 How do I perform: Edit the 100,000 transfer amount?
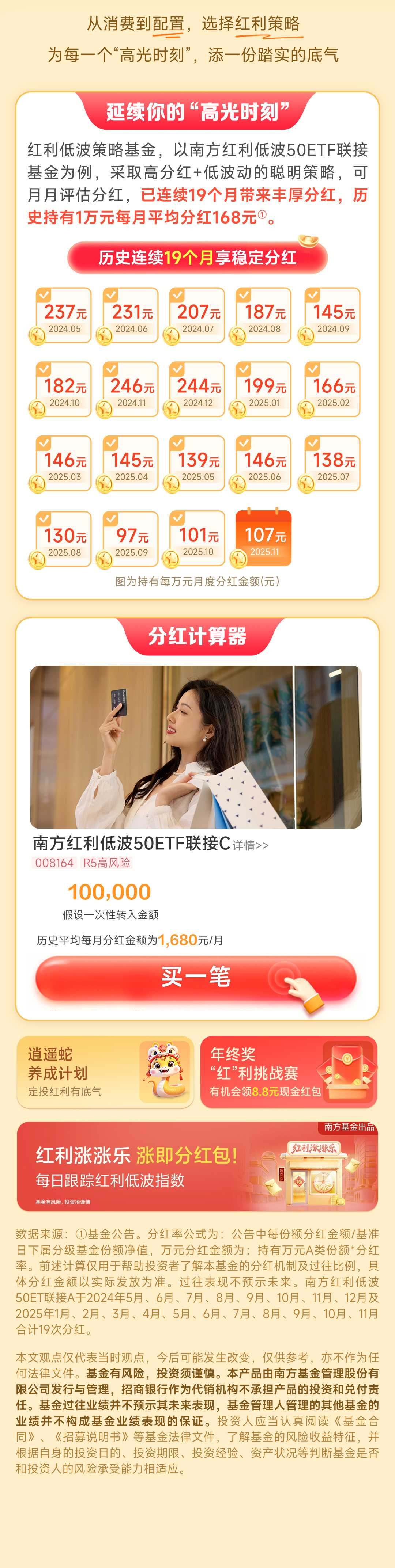point(109,892)
